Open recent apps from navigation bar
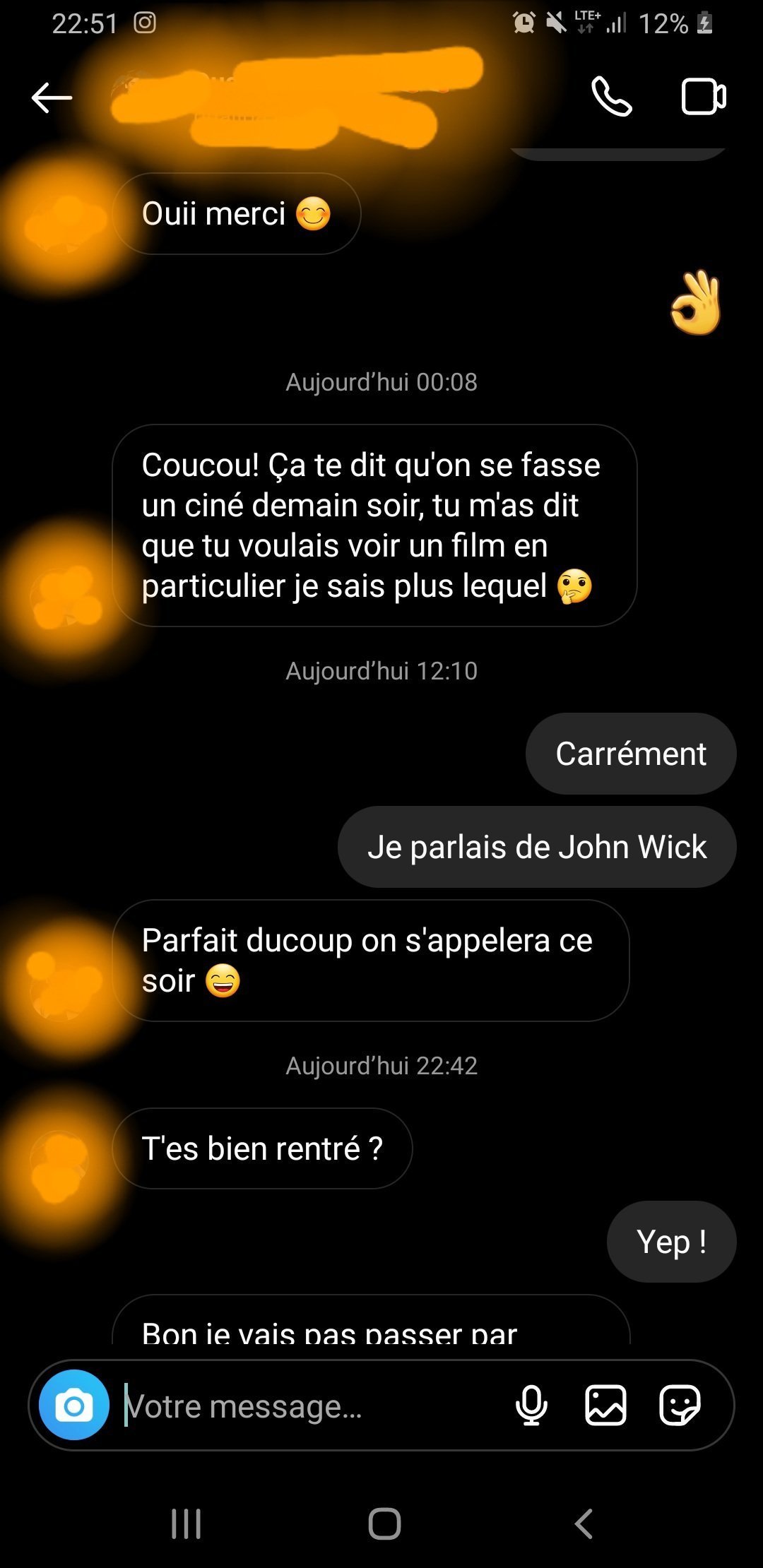Viewport: 763px width, 1568px height. tap(187, 1524)
